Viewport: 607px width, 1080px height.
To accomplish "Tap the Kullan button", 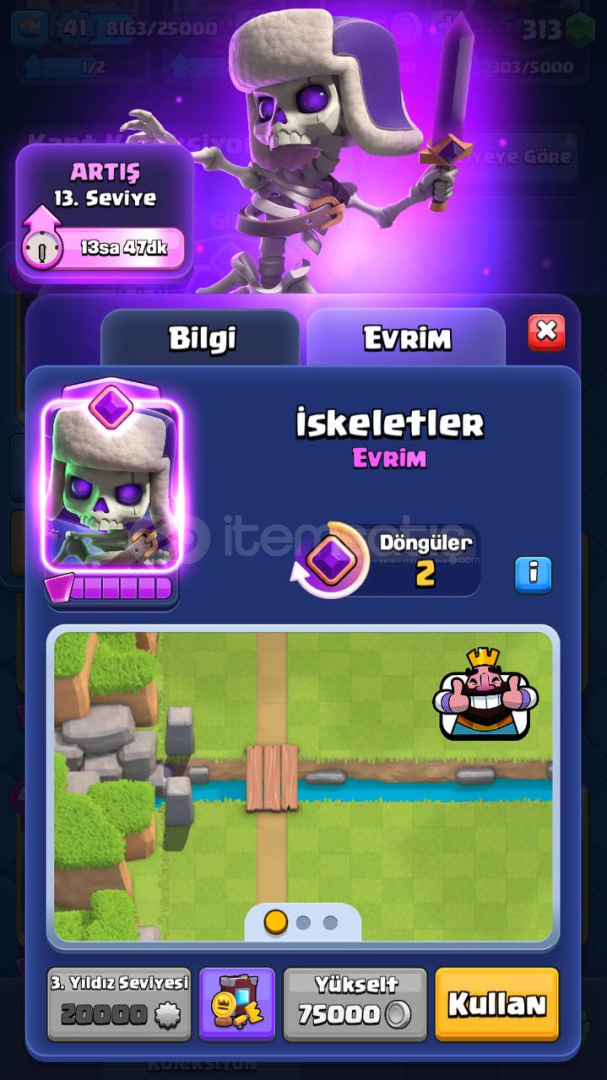I will [x=497, y=1004].
